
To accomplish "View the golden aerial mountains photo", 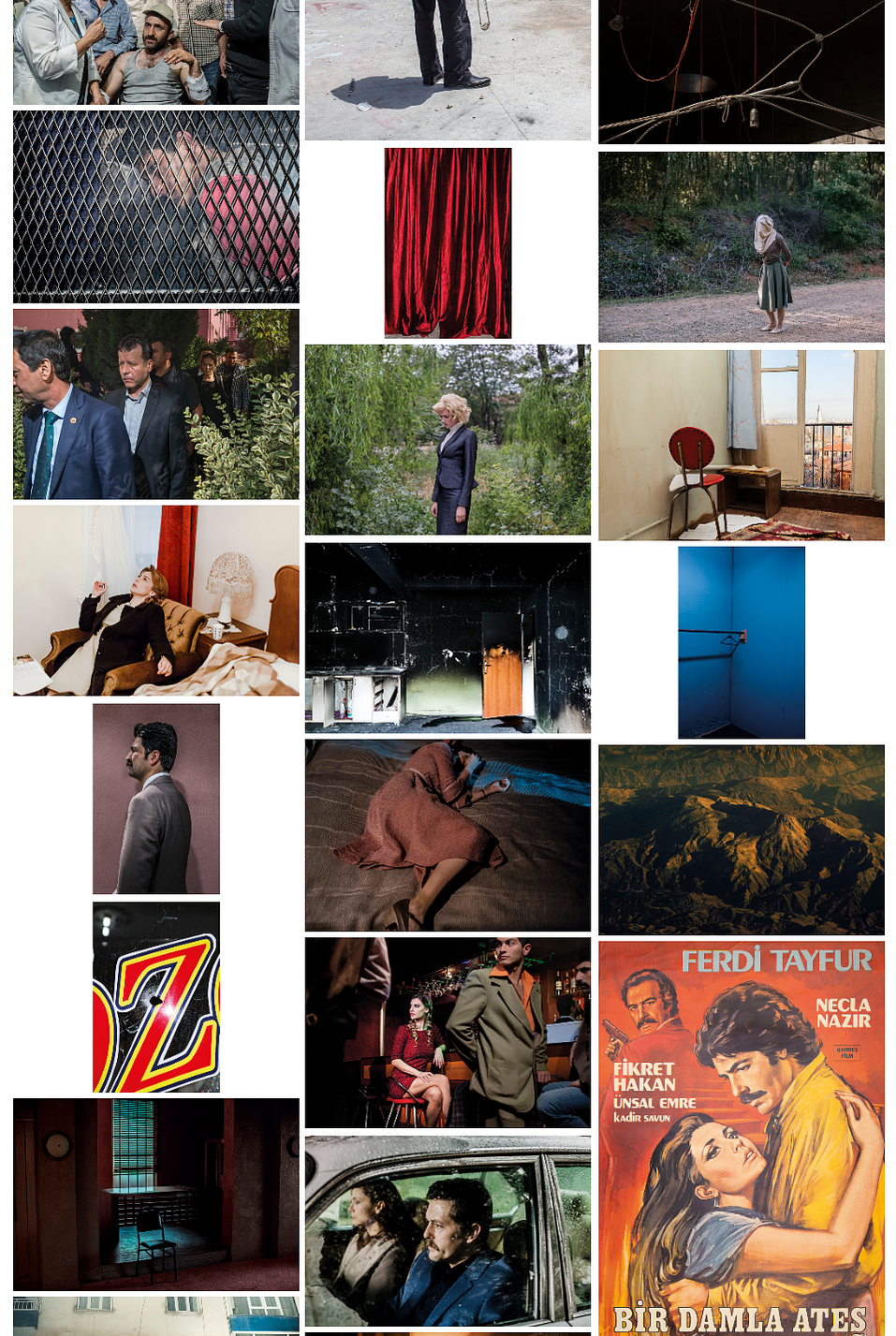I will [741, 839].
